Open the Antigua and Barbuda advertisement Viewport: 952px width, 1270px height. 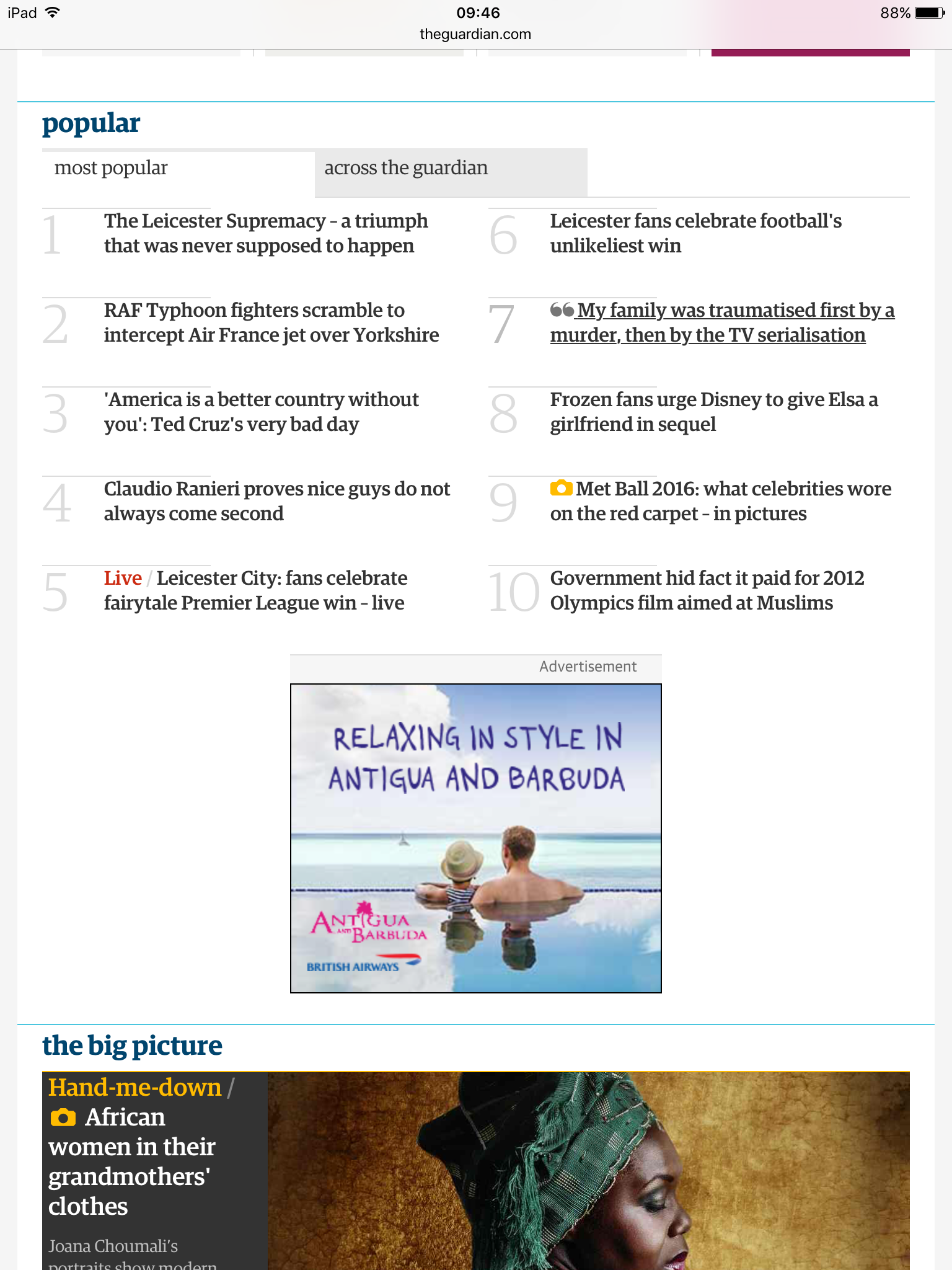[x=475, y=838]
